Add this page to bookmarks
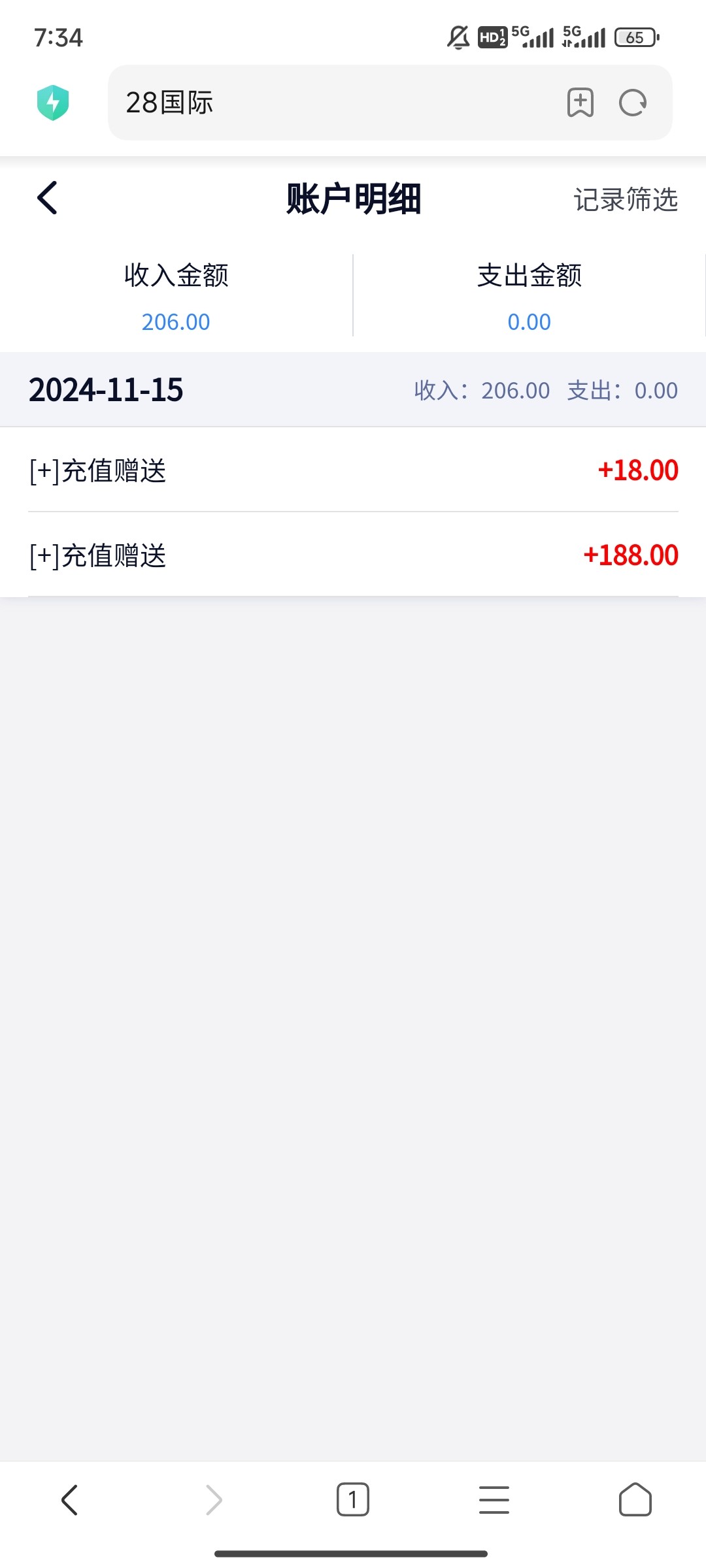This screenshot has height=1568, width=706. (580, 103)
